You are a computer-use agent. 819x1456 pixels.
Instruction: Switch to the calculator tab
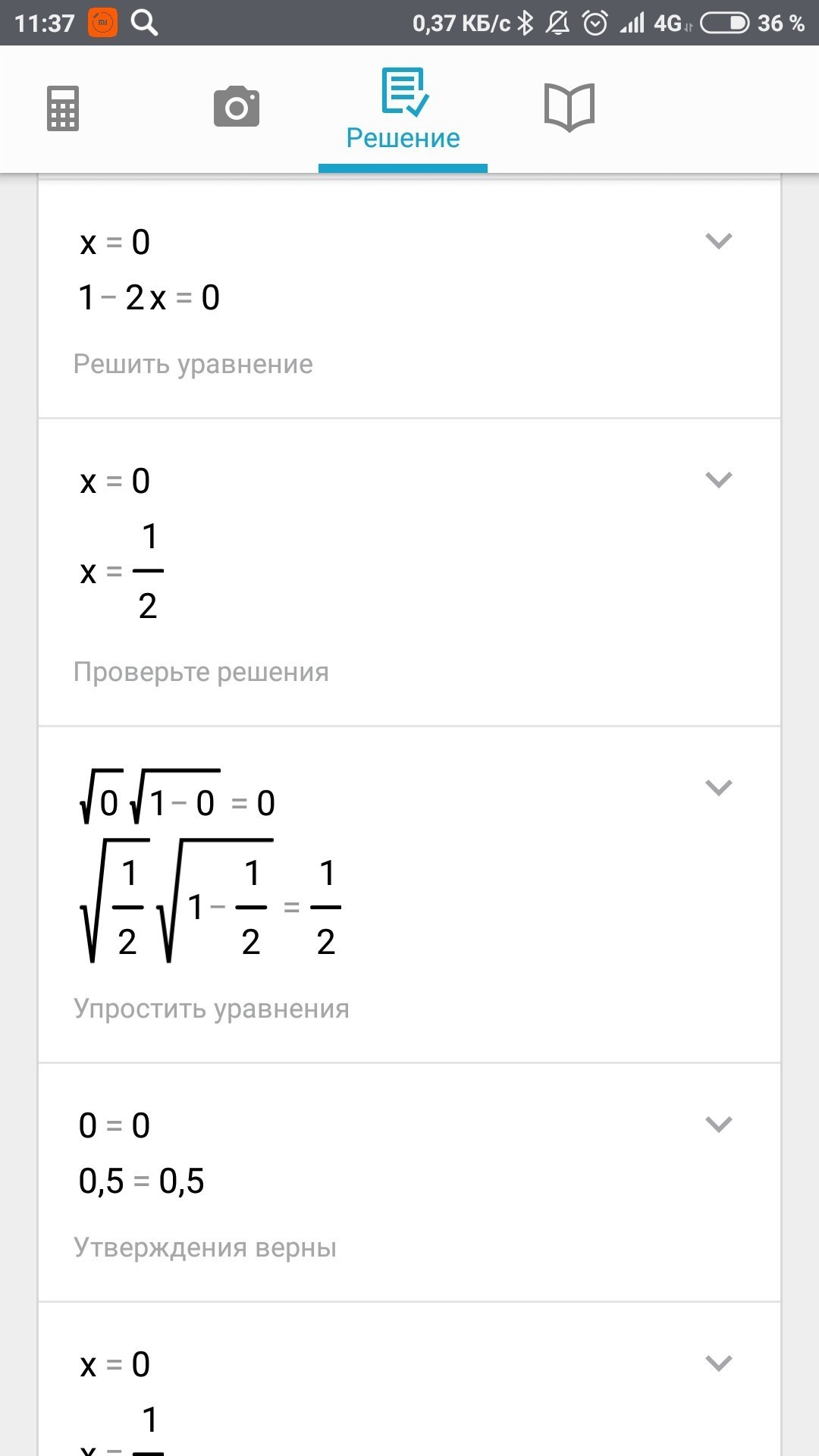(63, 108)
